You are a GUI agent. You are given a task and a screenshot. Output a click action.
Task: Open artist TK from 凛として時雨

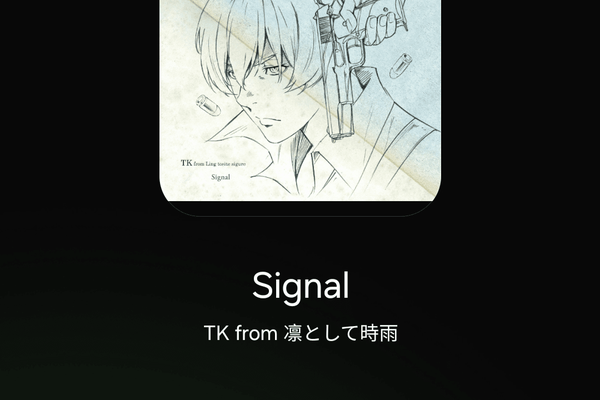300,333
